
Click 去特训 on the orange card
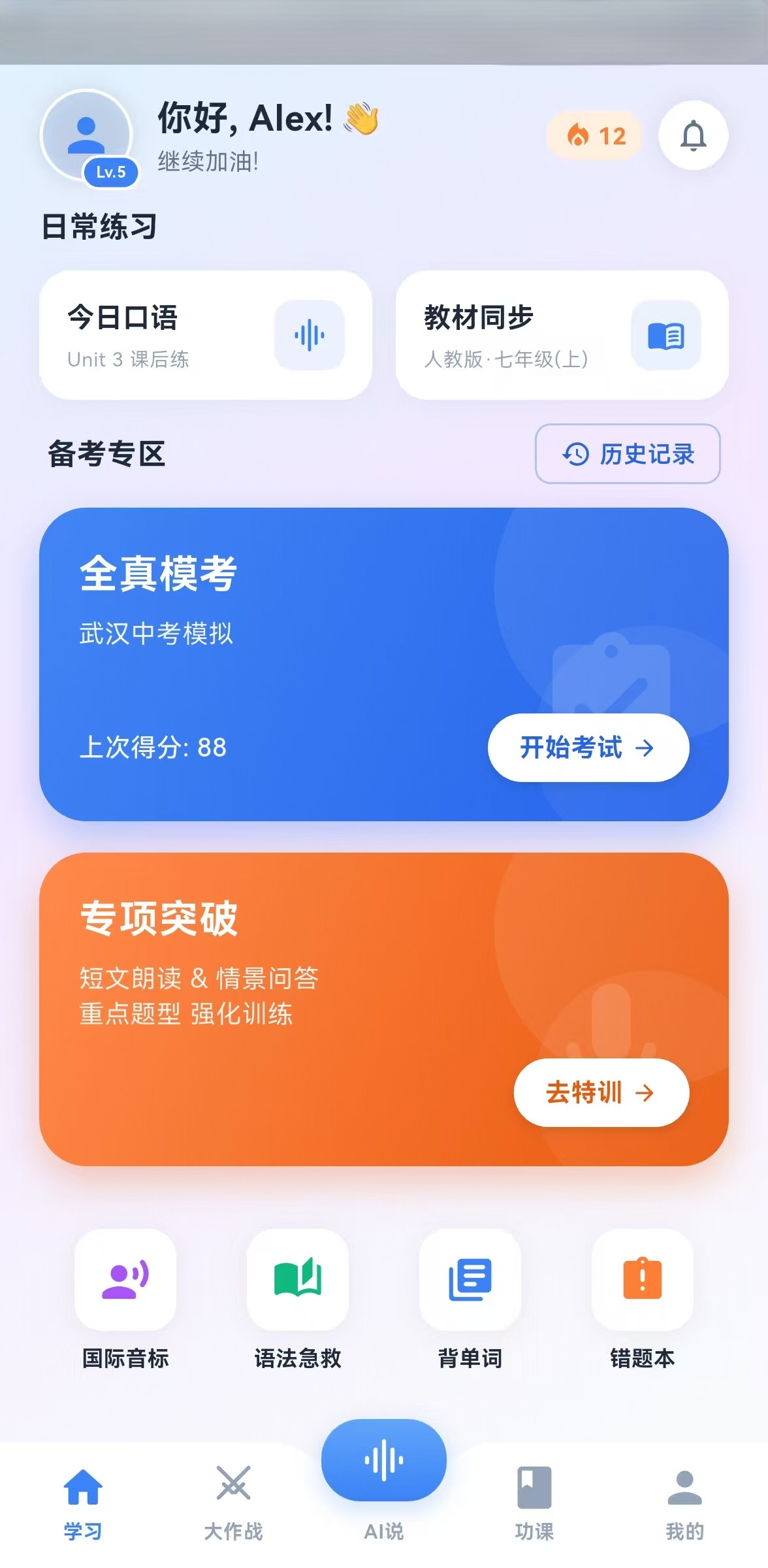[601, 1092]
